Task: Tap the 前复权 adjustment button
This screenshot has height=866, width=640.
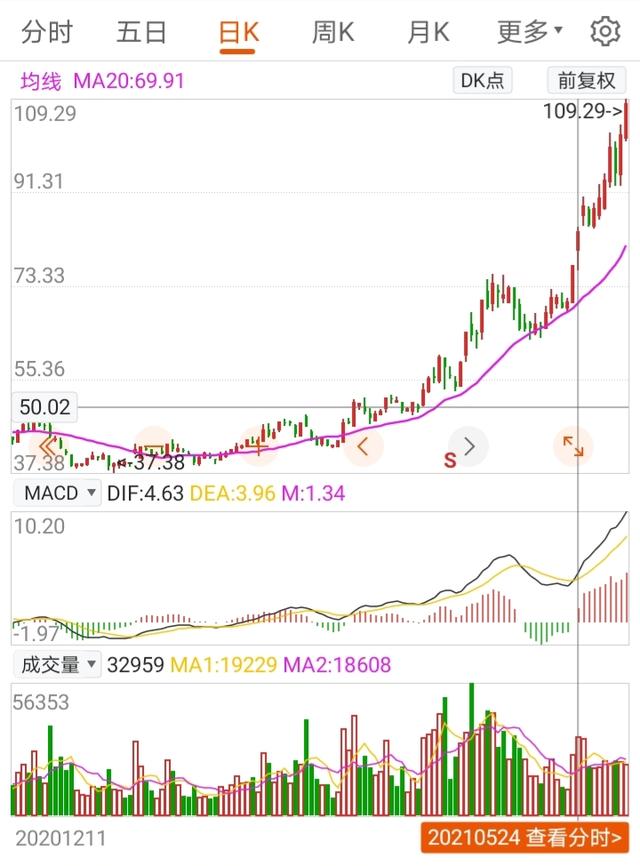Action: [587, 81]
